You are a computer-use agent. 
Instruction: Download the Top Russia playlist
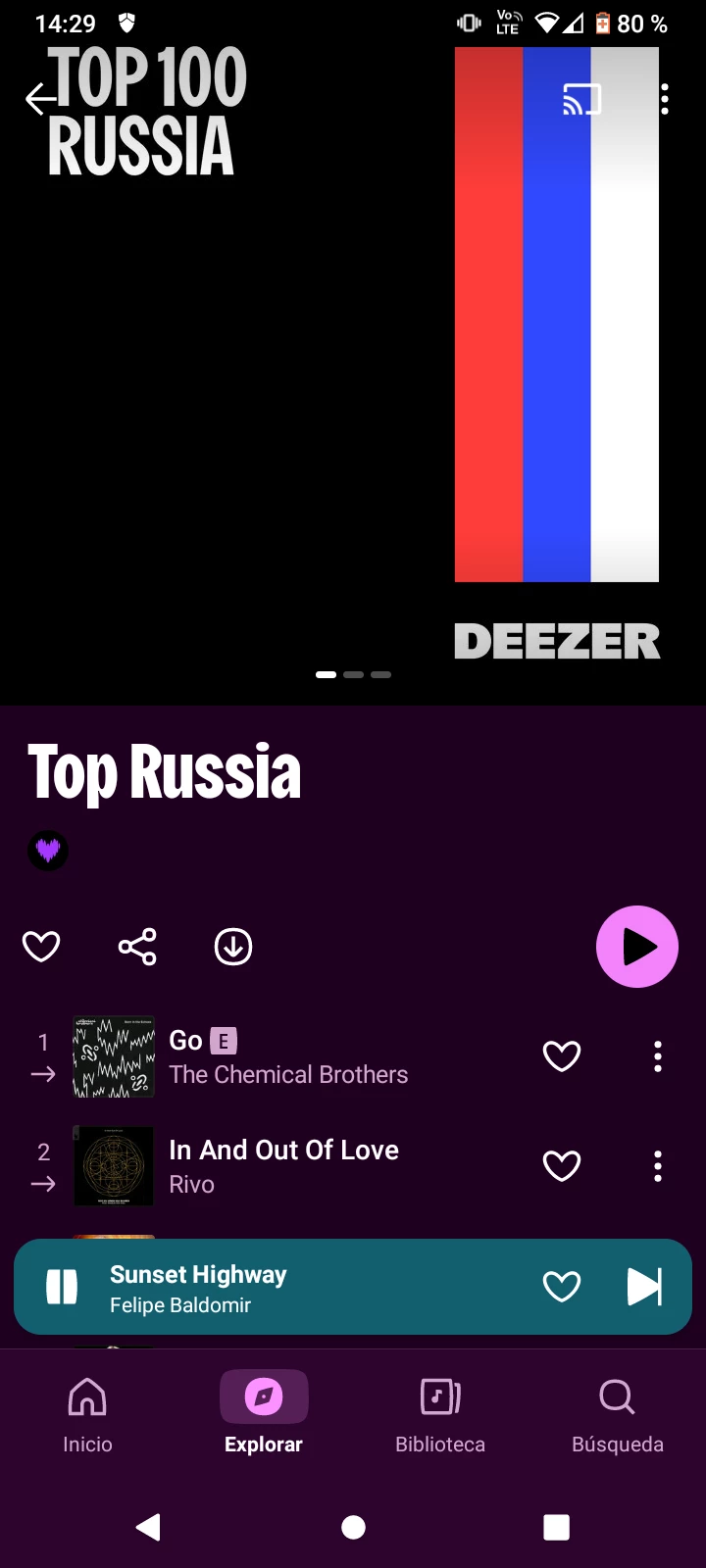coord(233,947)
